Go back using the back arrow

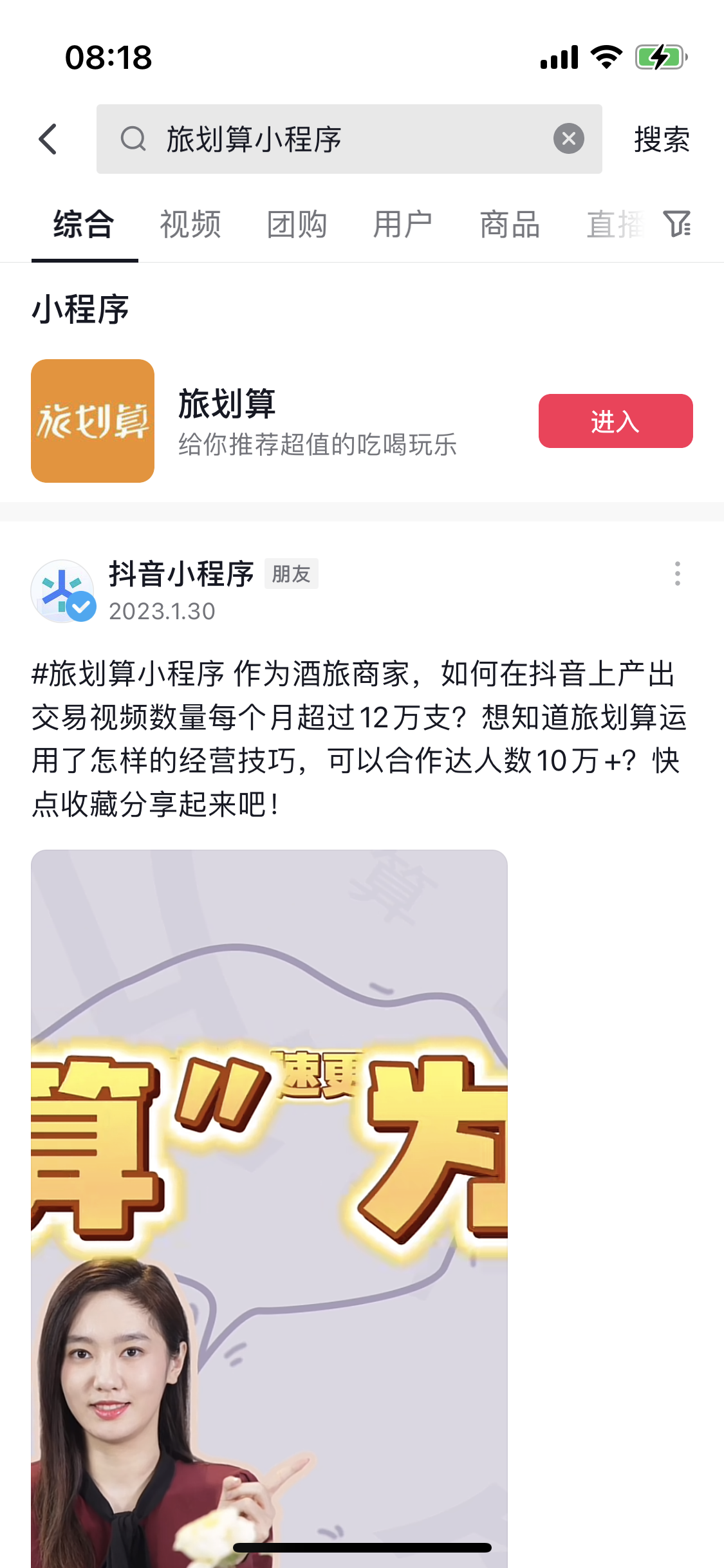48,139
